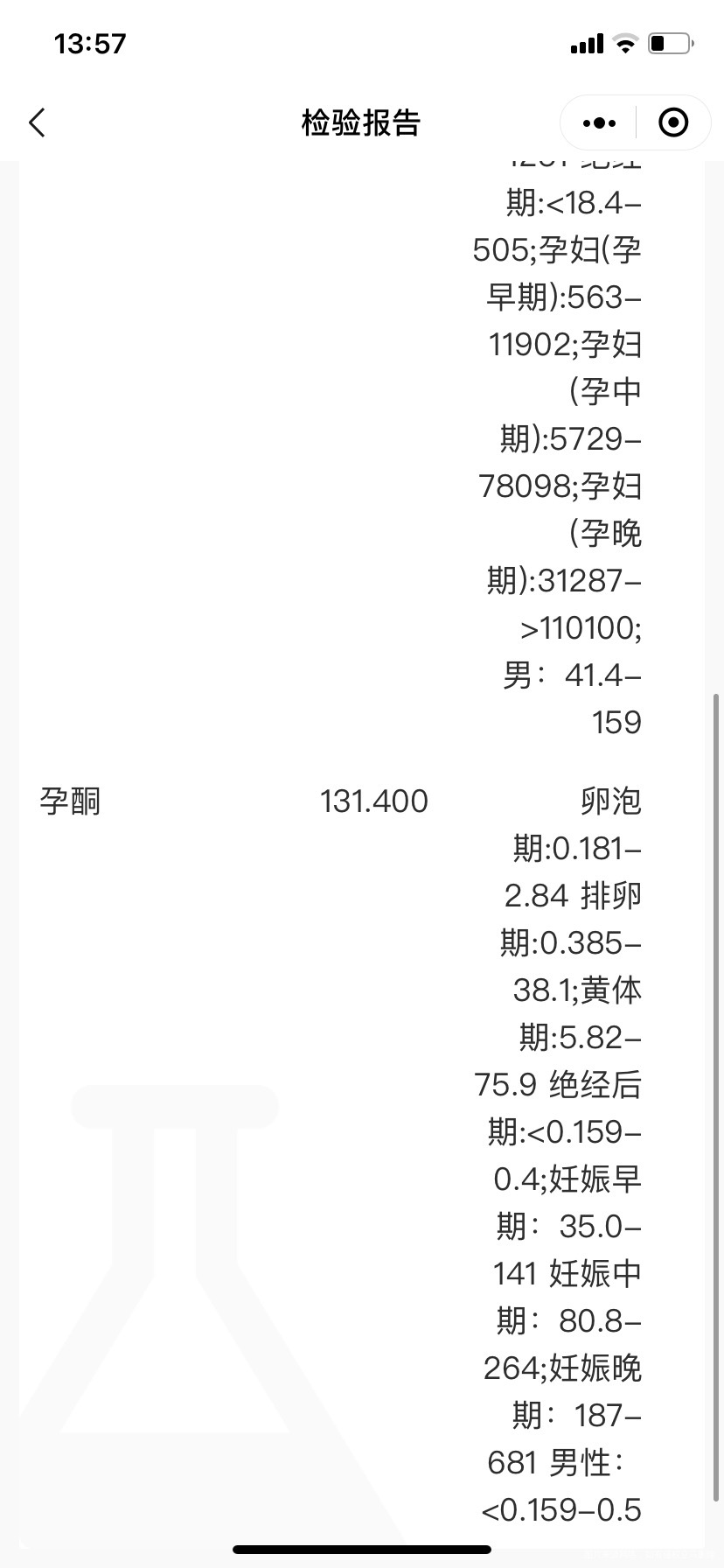Tap the clock showing 13:57
Viewport: 724px width, 1568px height.
pos(90,41)
